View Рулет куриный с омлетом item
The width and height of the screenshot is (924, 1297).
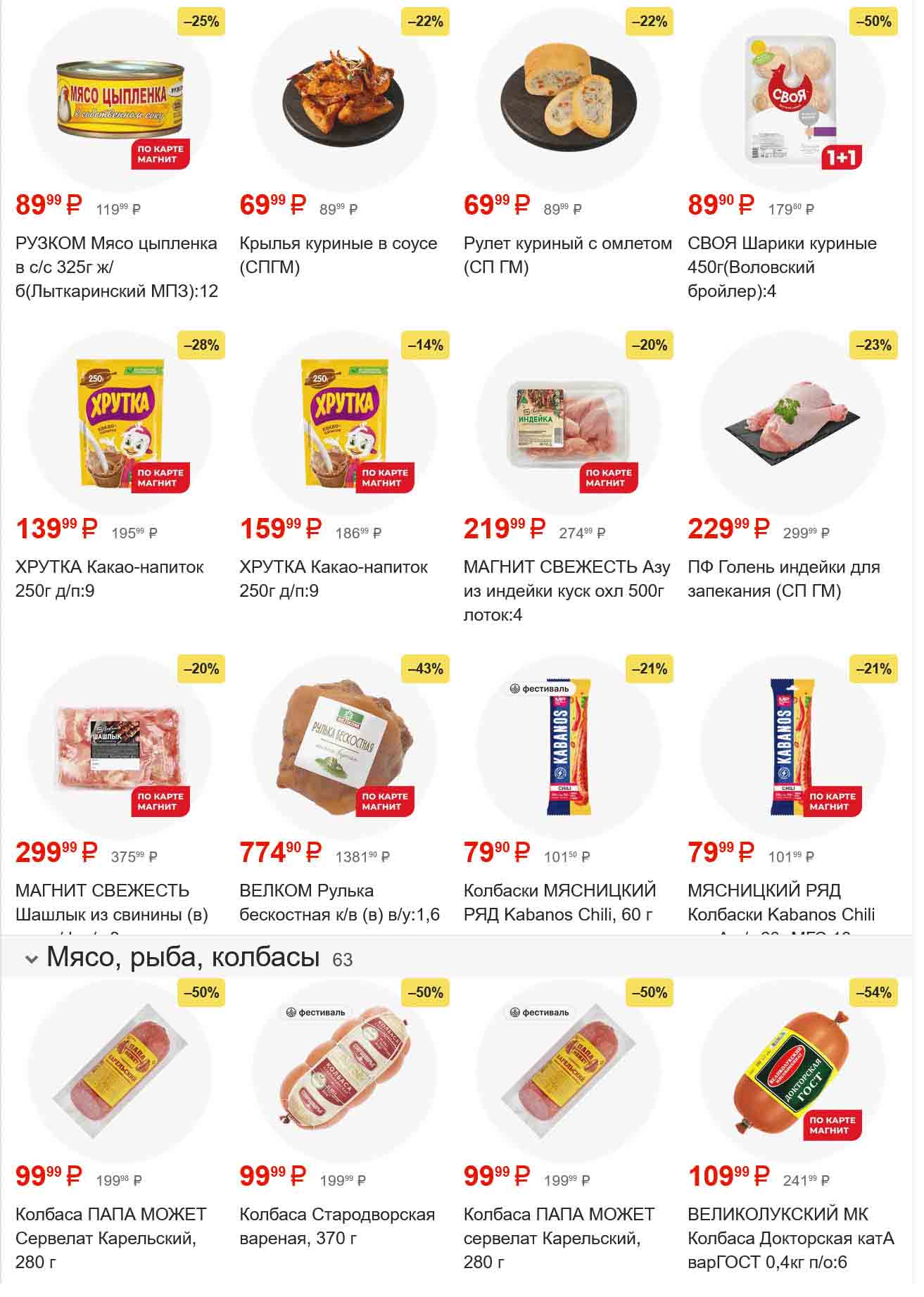568,99
